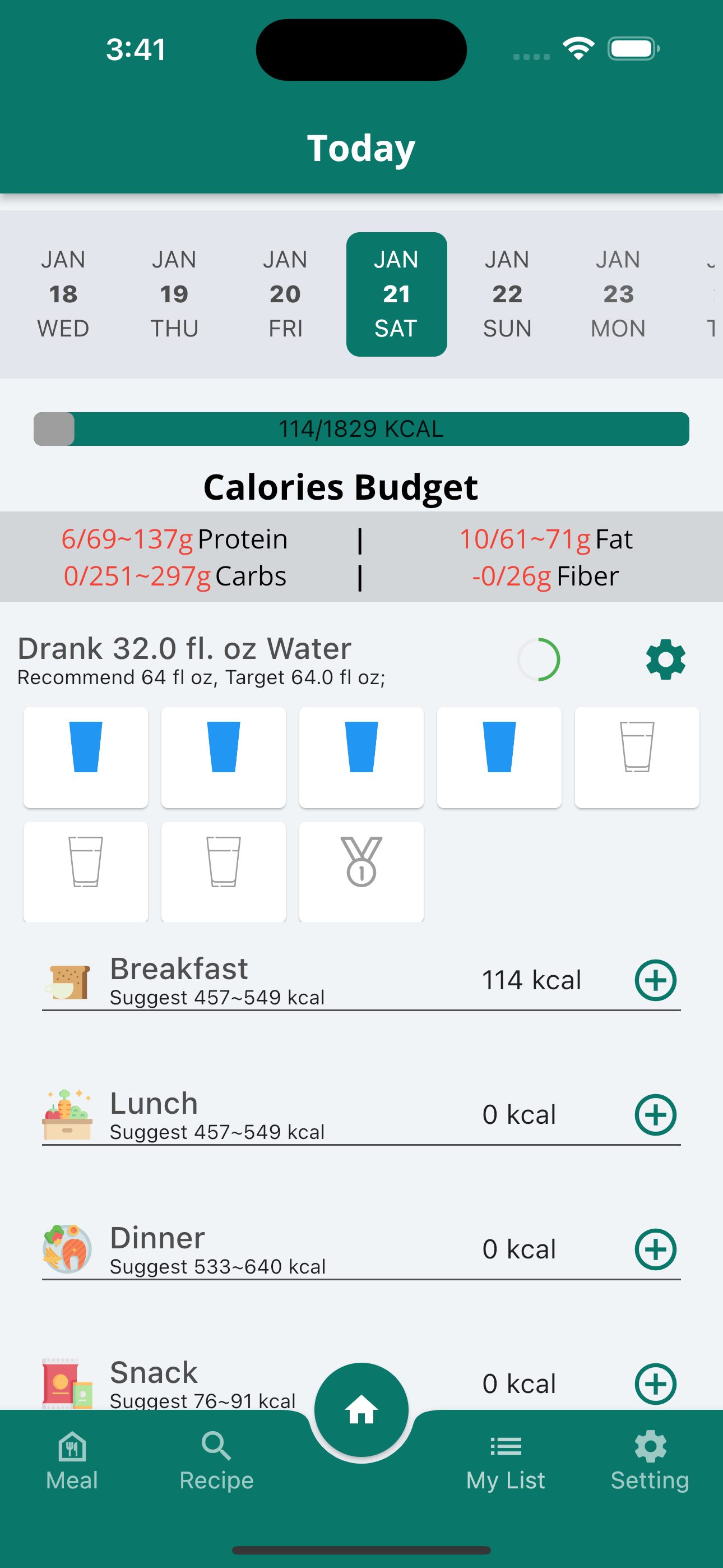Select Jan 19 Thursday
This screenshot has height=1568, width=723.
(174, 294)
